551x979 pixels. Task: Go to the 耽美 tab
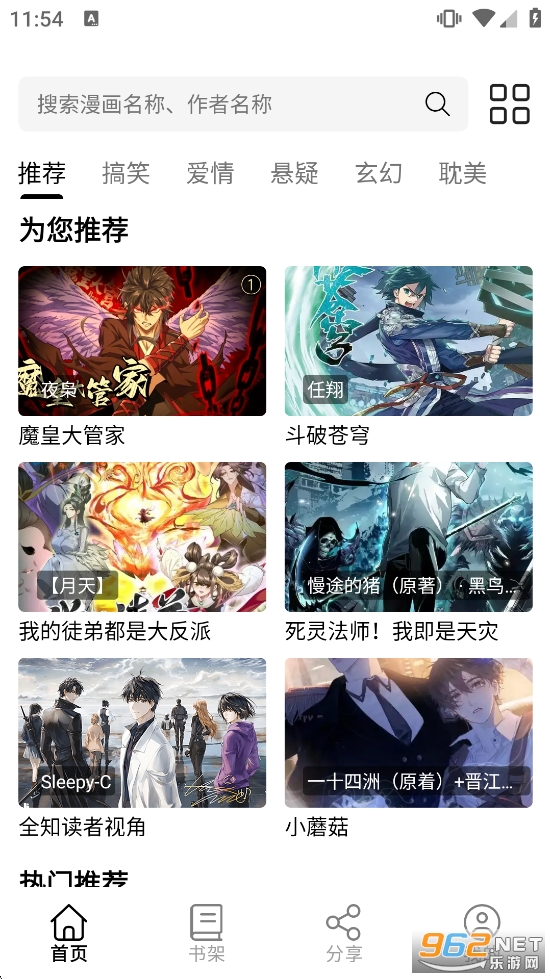pos(462,173)
